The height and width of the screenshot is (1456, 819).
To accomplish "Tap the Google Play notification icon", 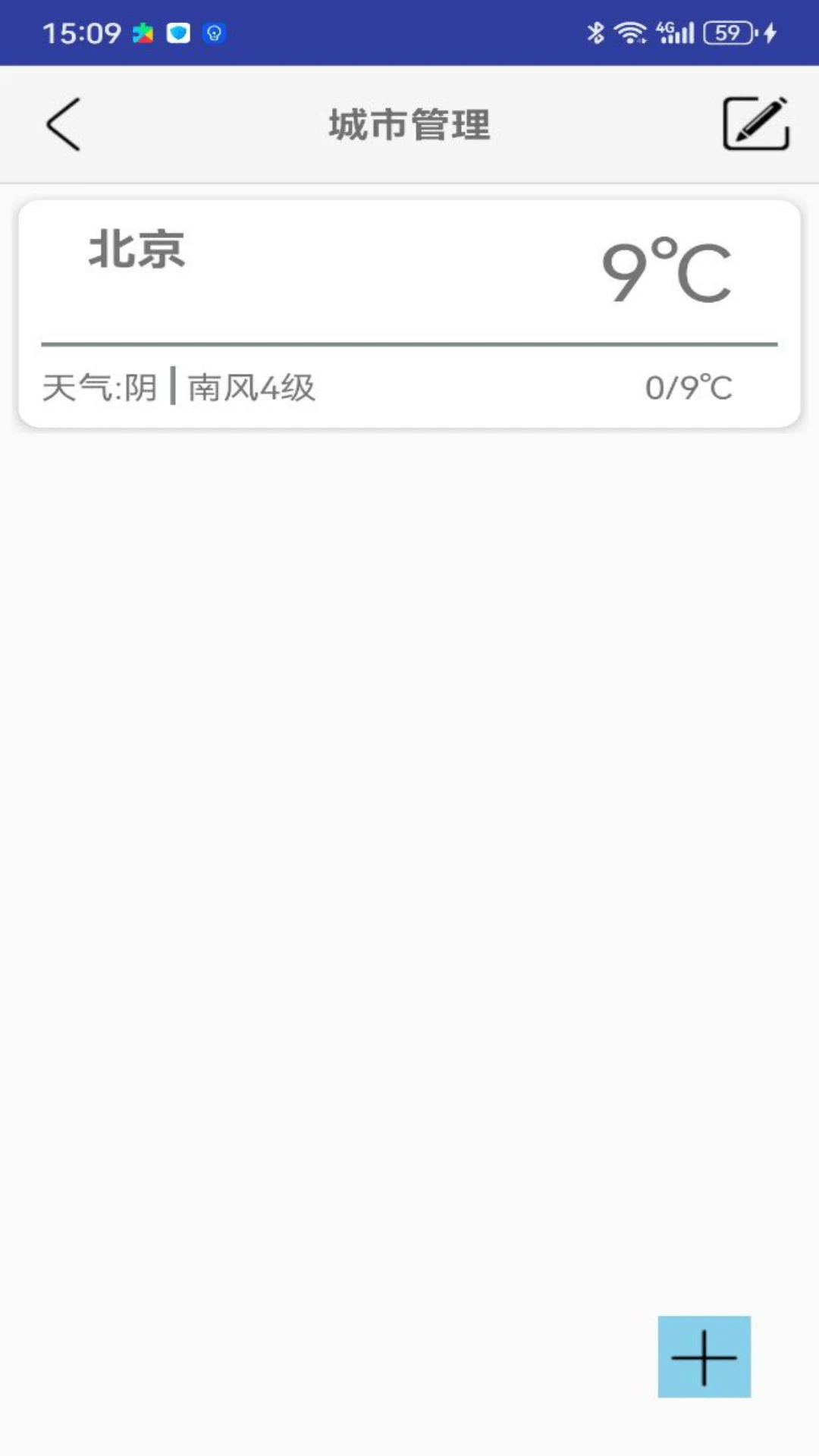I will (x=143, y=33).
